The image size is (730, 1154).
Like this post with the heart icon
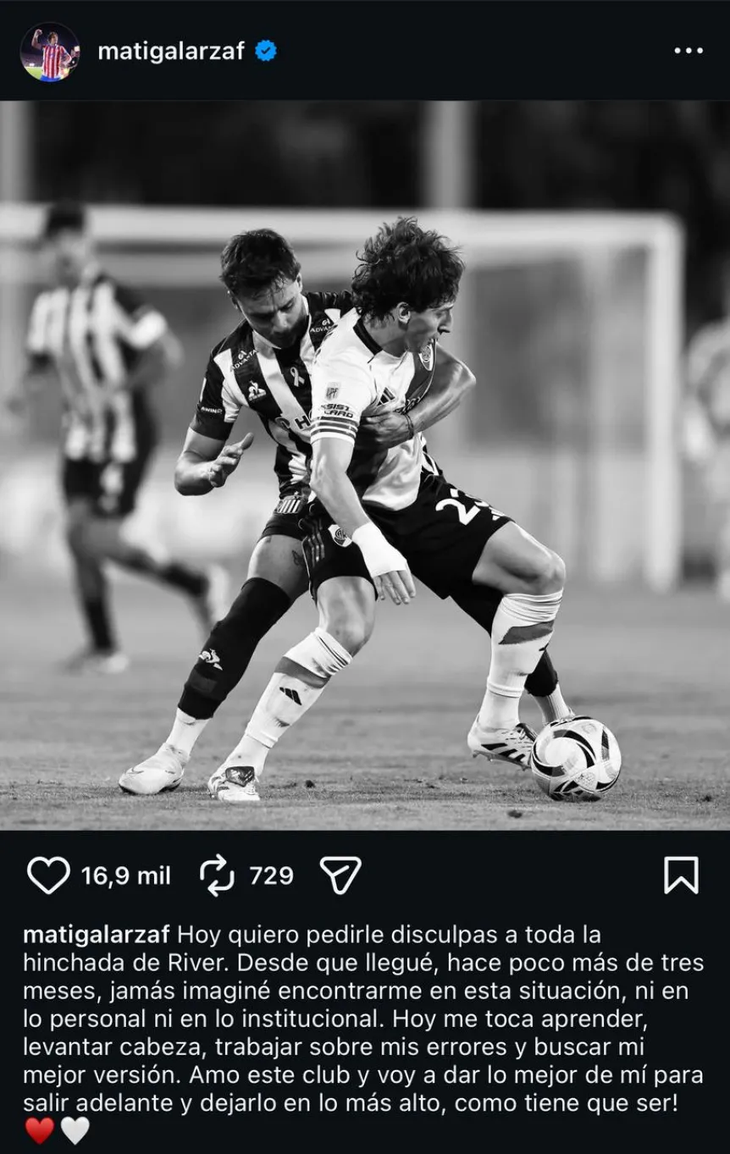point(48,876)
